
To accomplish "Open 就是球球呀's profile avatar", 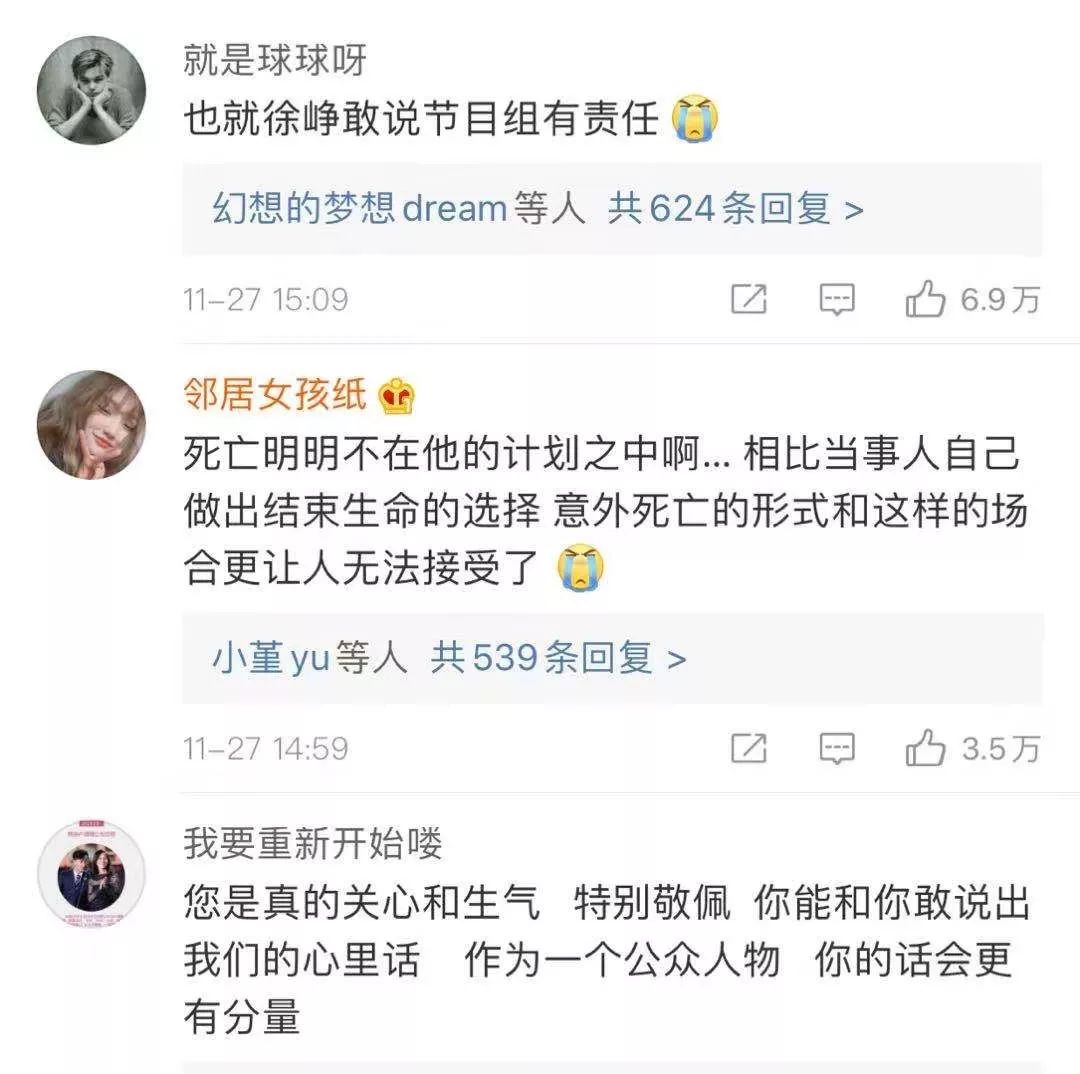I will 91,91.
